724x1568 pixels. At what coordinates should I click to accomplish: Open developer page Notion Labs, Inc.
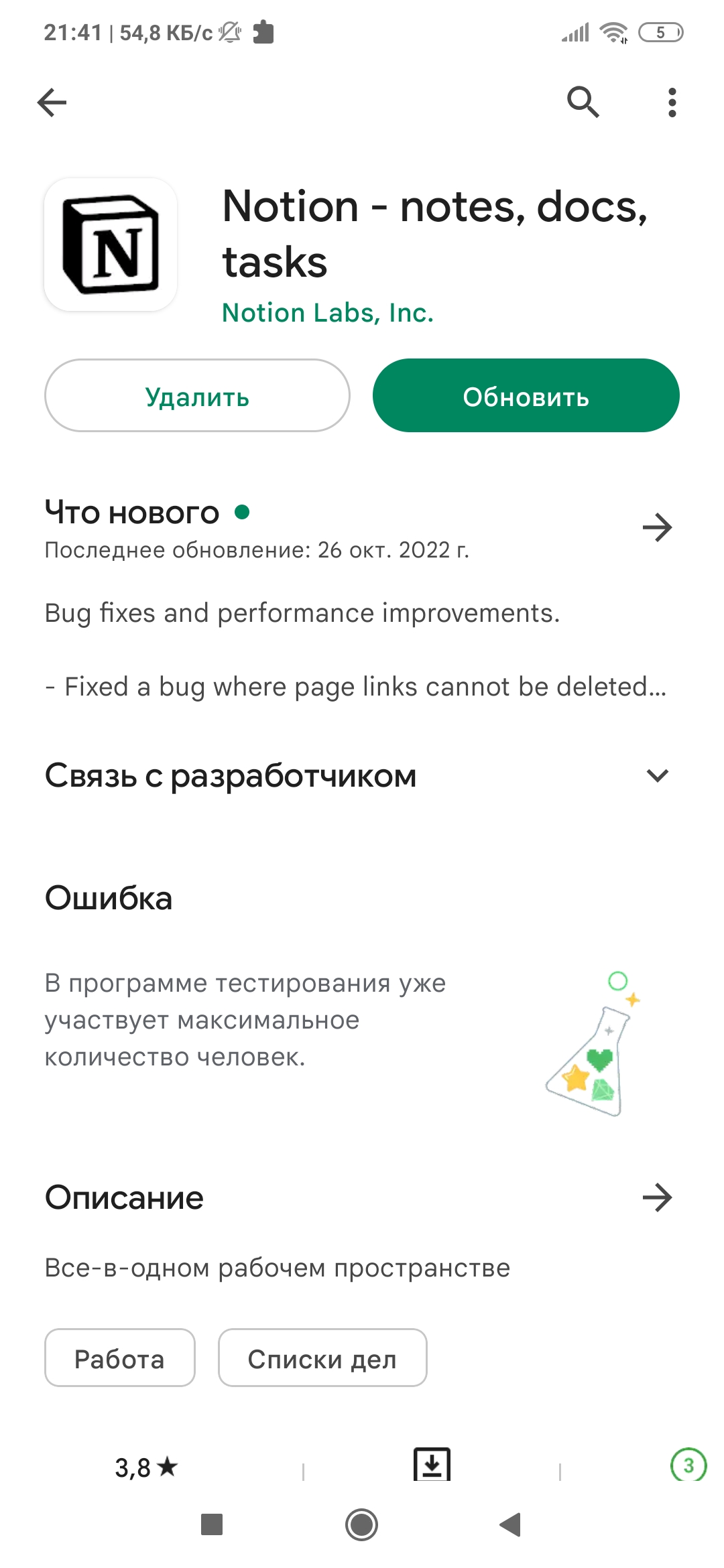328,313
